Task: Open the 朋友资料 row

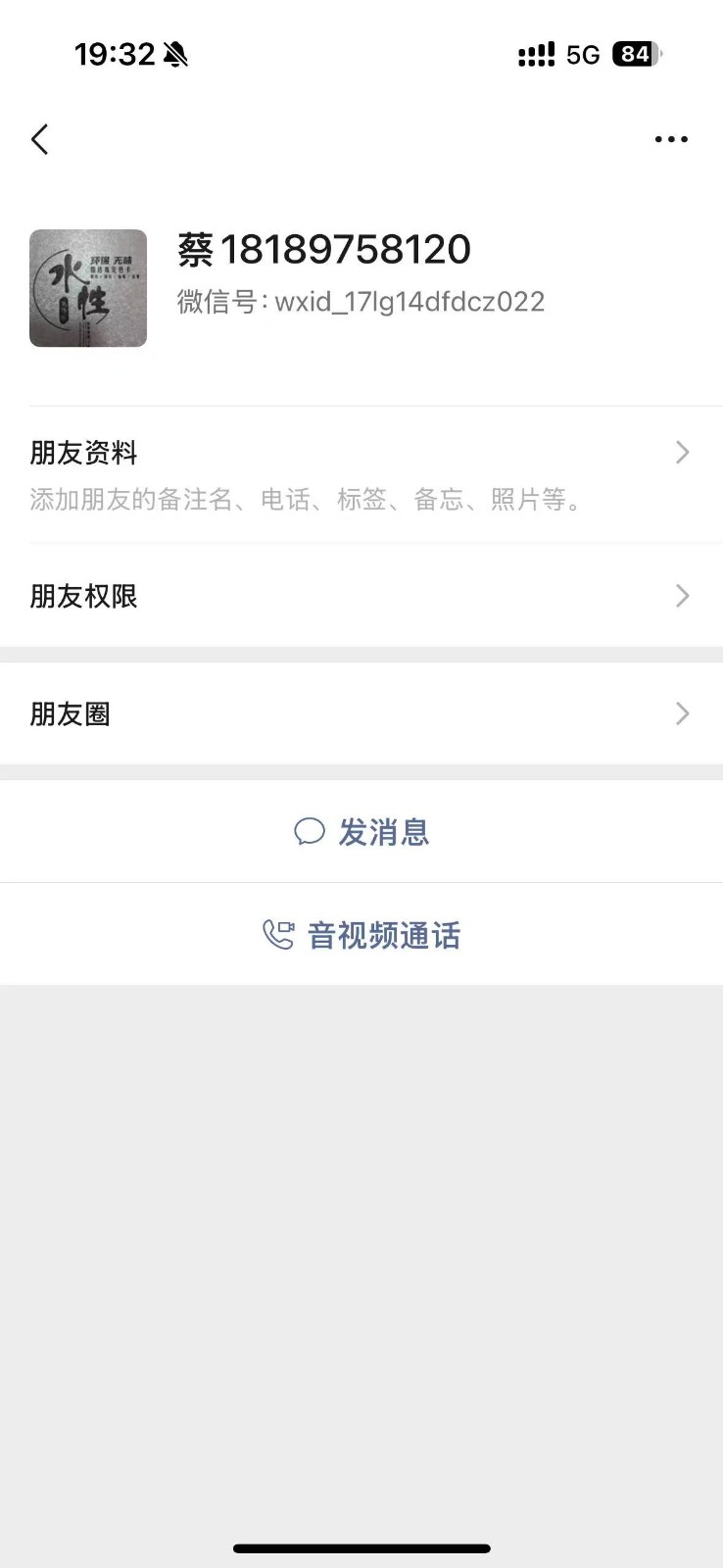Action: pyautogui.click(x=361, y=475)
